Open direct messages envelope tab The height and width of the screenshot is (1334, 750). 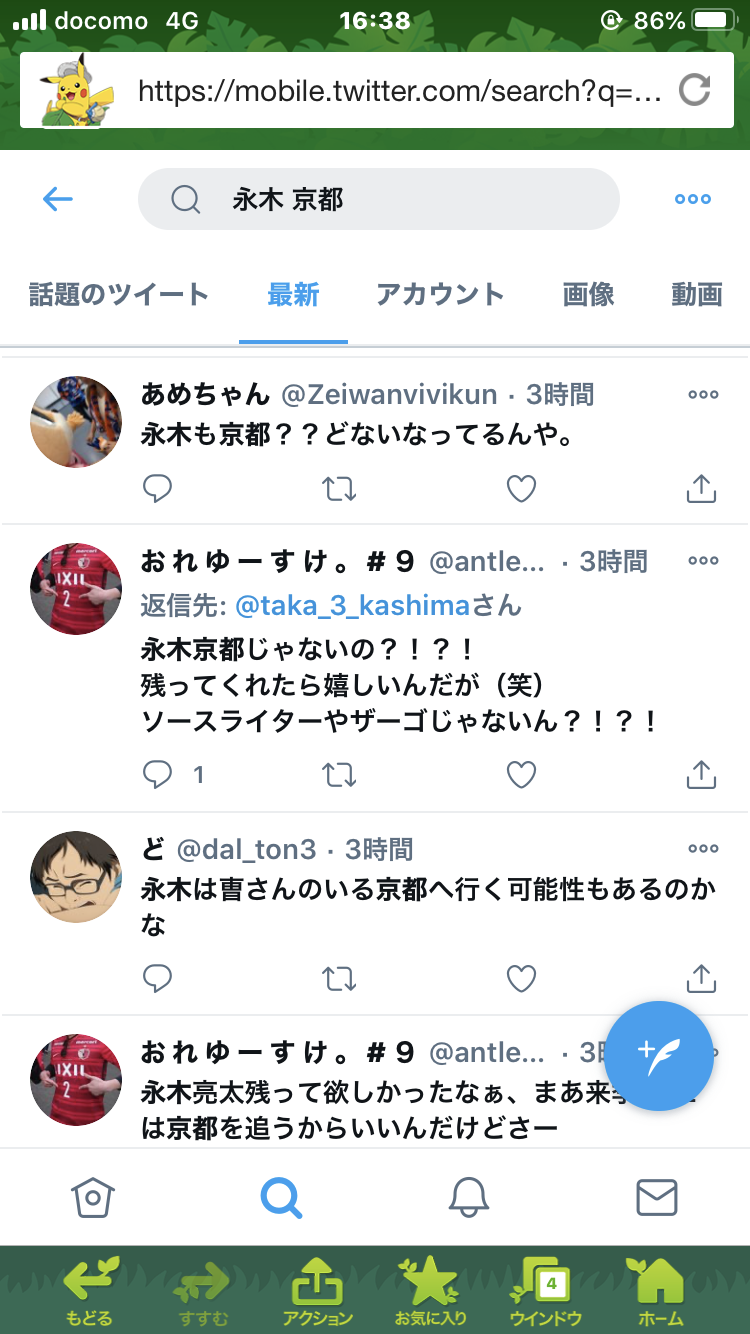coord(656,1197)
